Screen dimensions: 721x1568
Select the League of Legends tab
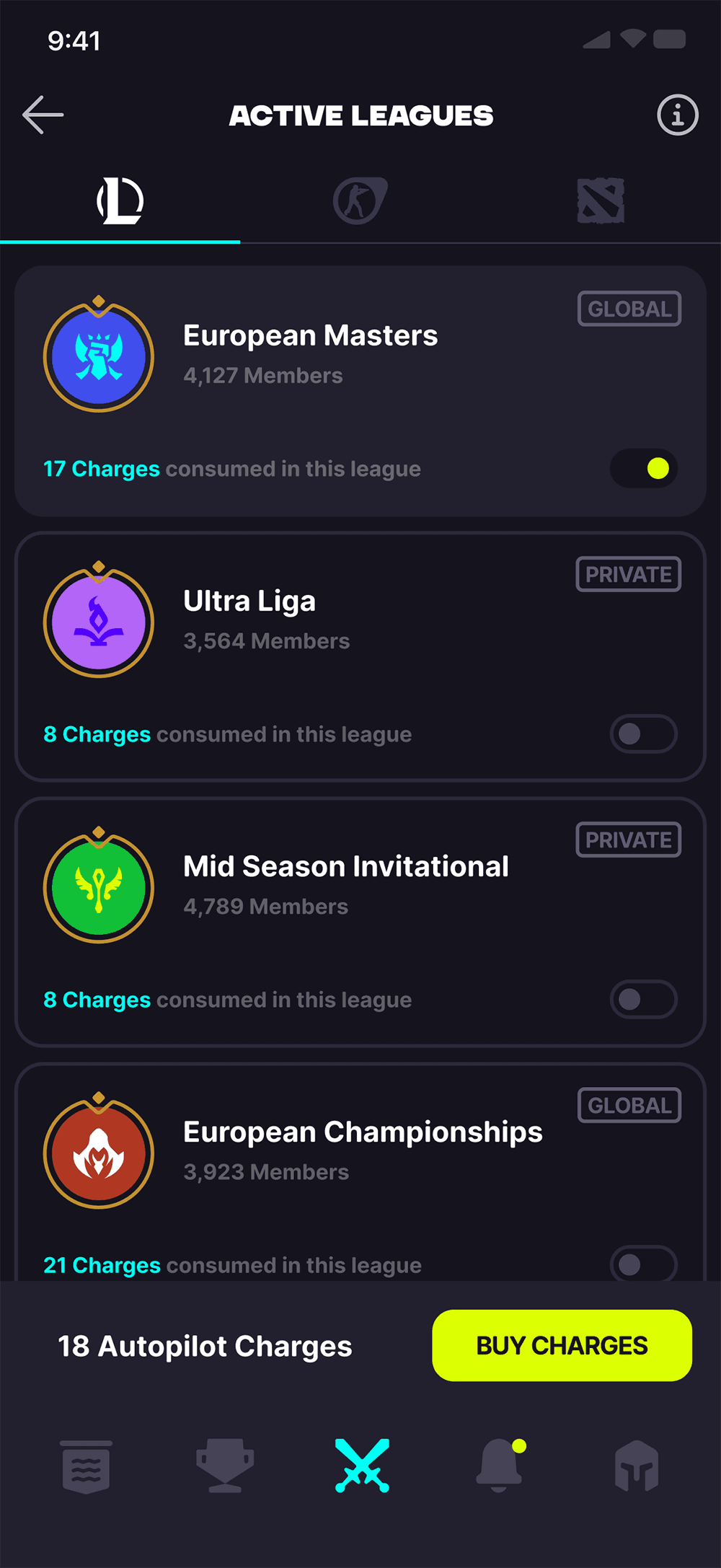point(120,201)
